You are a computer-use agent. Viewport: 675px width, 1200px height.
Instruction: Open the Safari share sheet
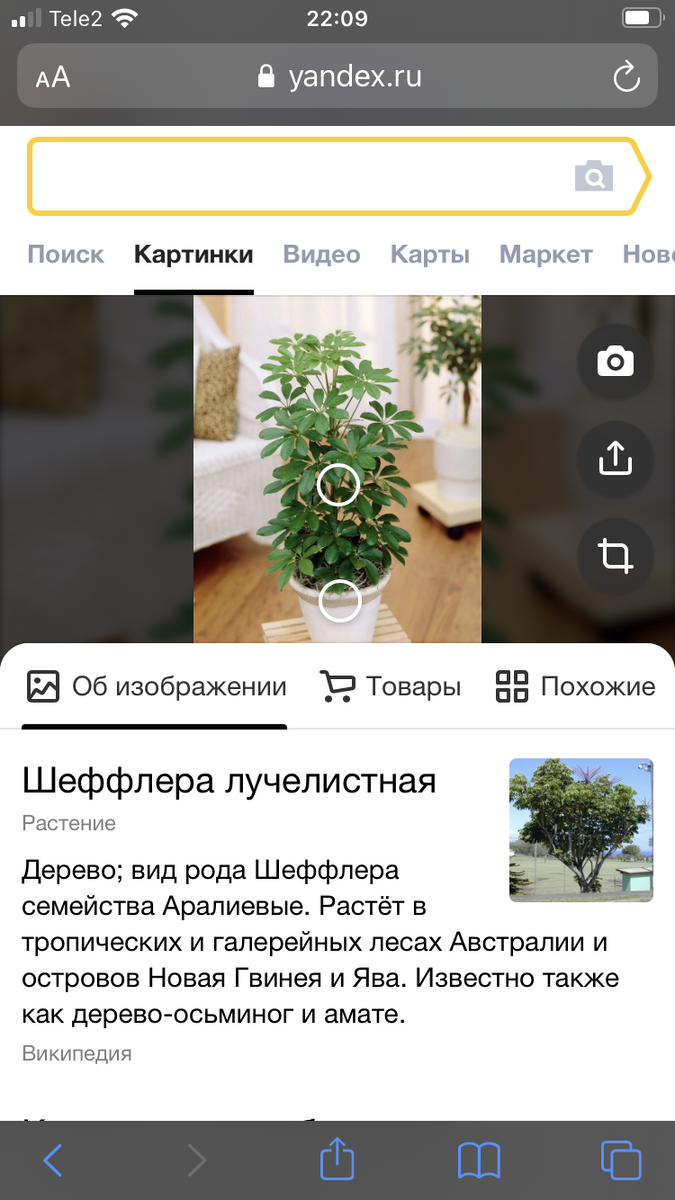(x=337, y=1159)
